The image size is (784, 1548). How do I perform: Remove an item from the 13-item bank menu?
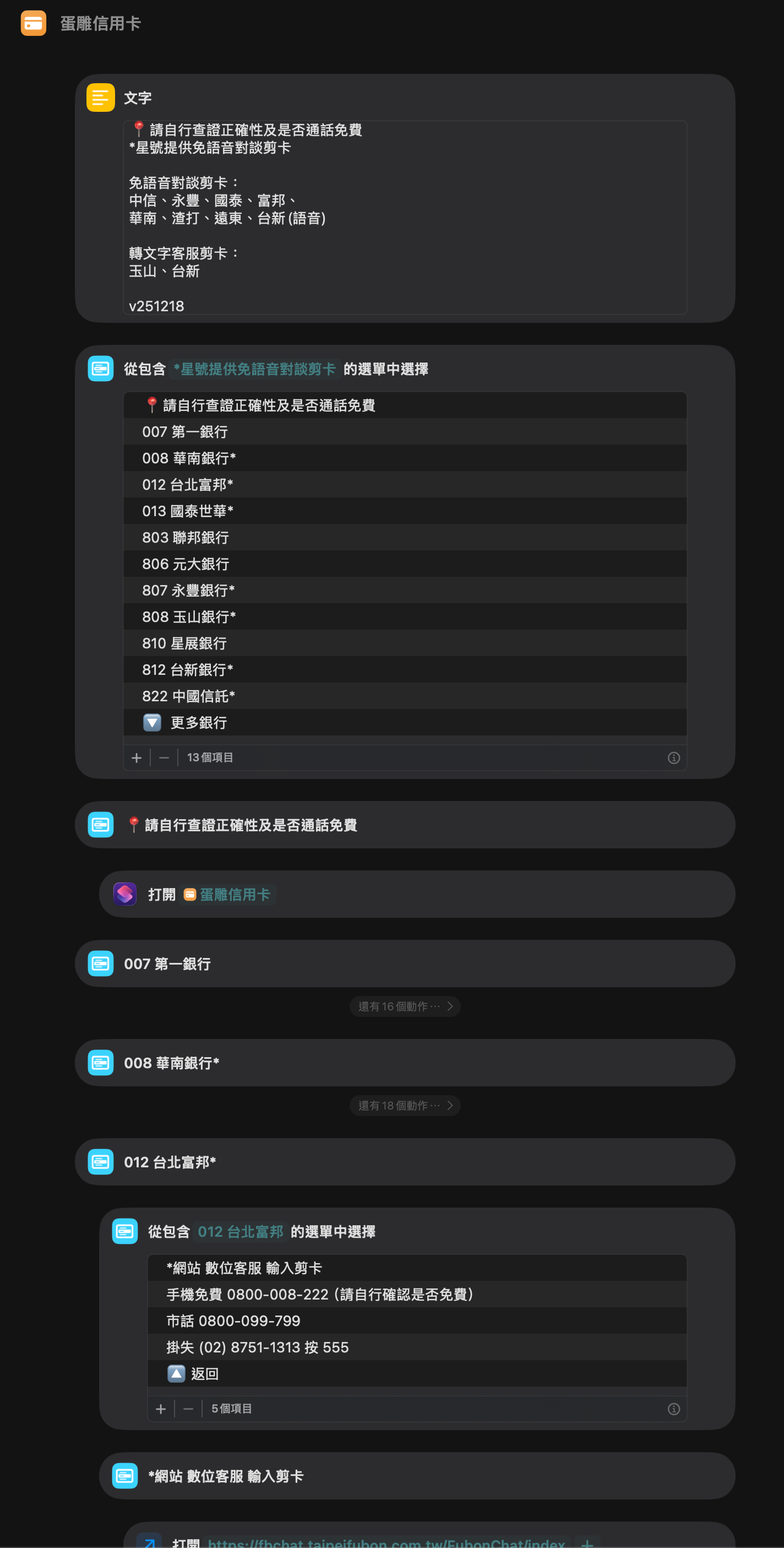click(164, 758)
